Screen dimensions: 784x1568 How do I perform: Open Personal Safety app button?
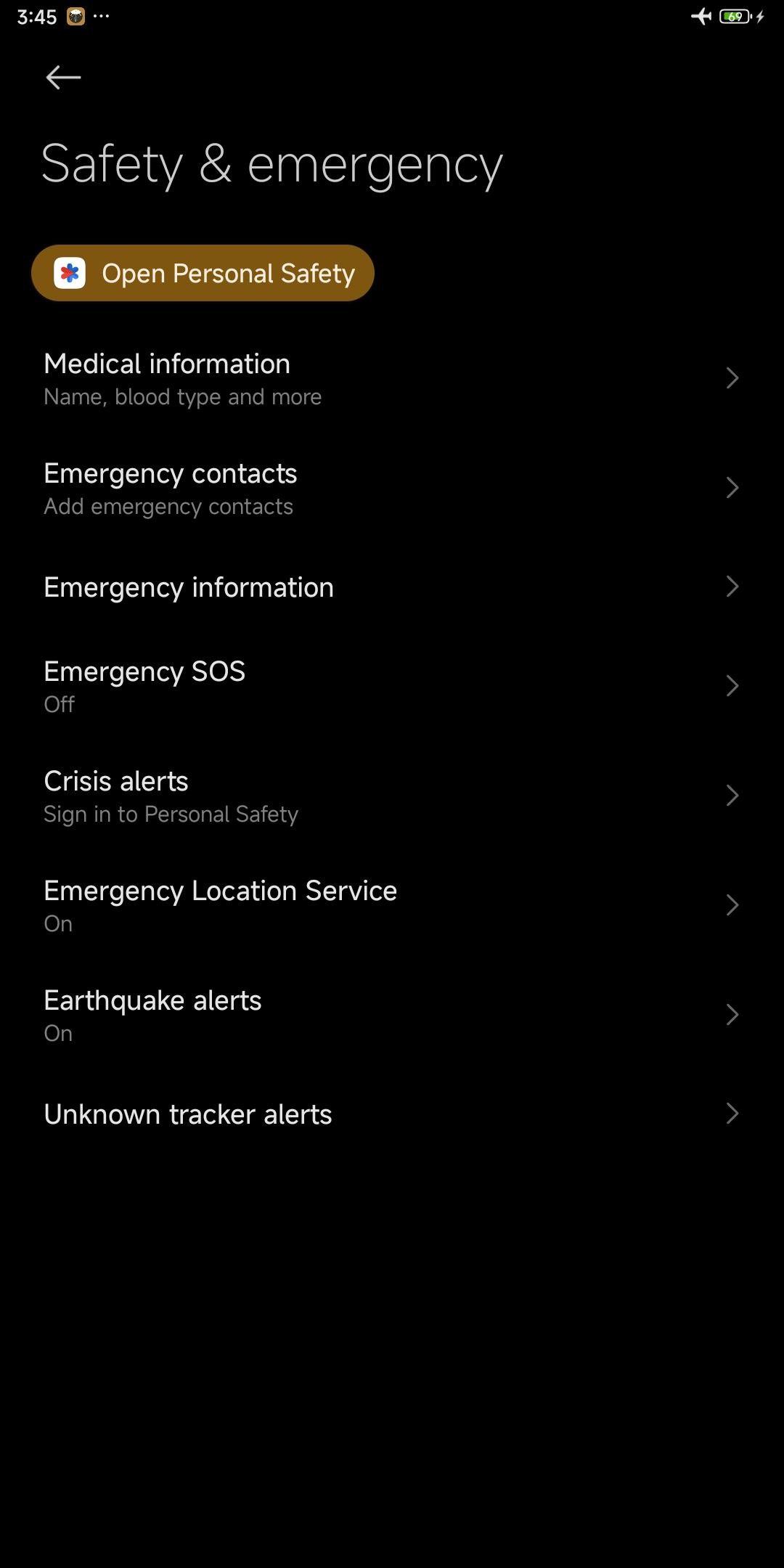coord(203,273)
